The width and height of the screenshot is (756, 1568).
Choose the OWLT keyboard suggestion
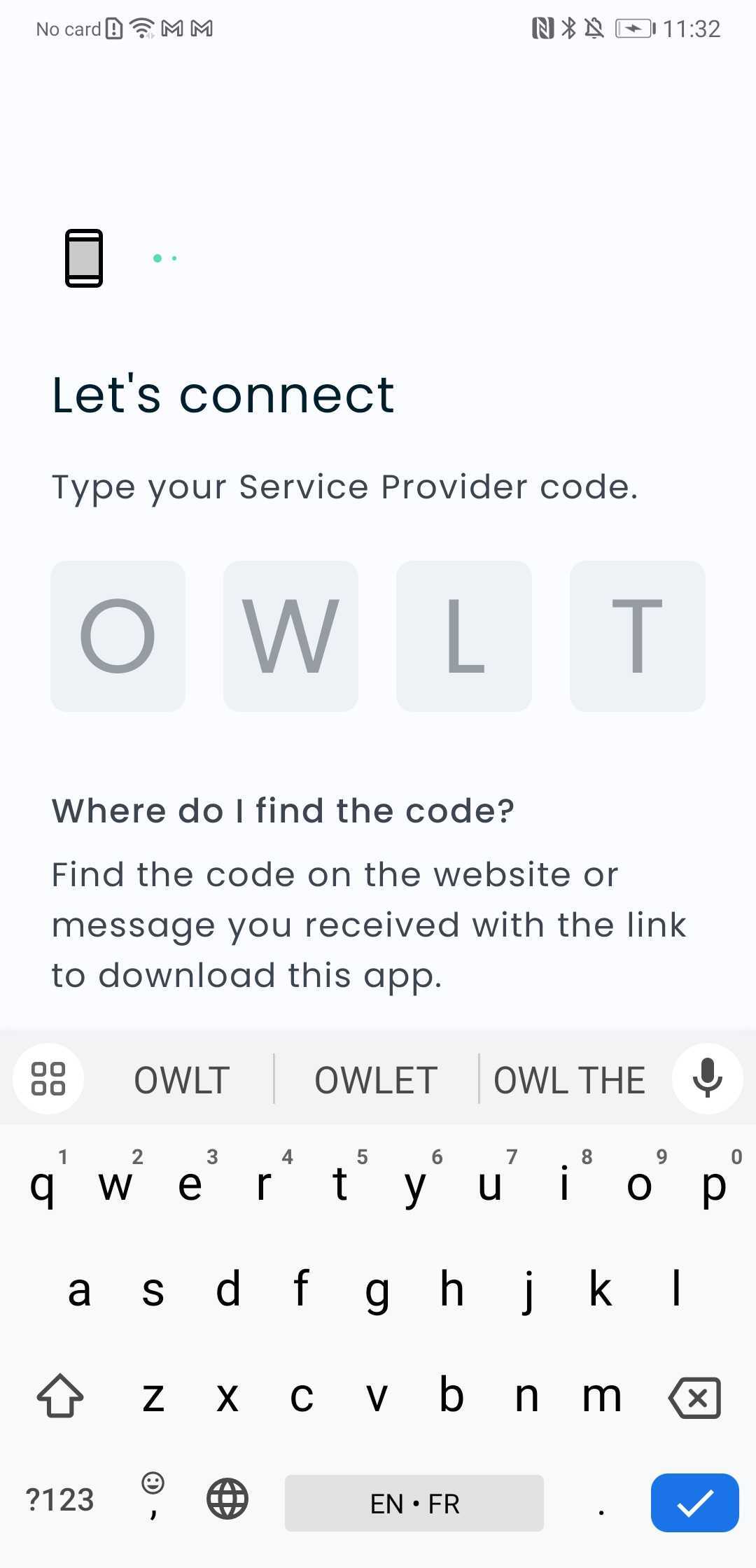tap(182, 1080)
